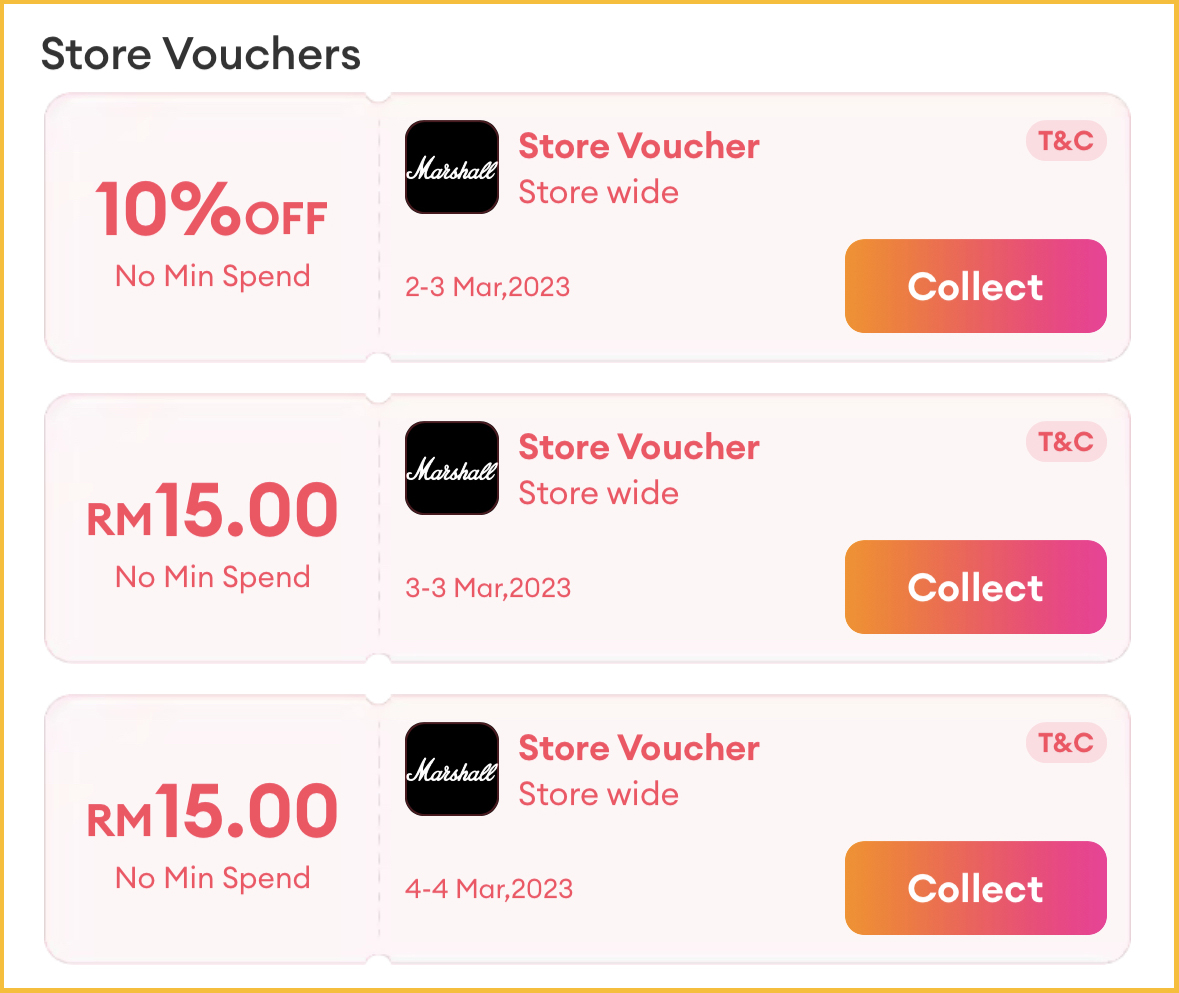View T&C of the 3-3 Mar voucher
This screenshot has width=1179, height=993.
click(1066, 442)
